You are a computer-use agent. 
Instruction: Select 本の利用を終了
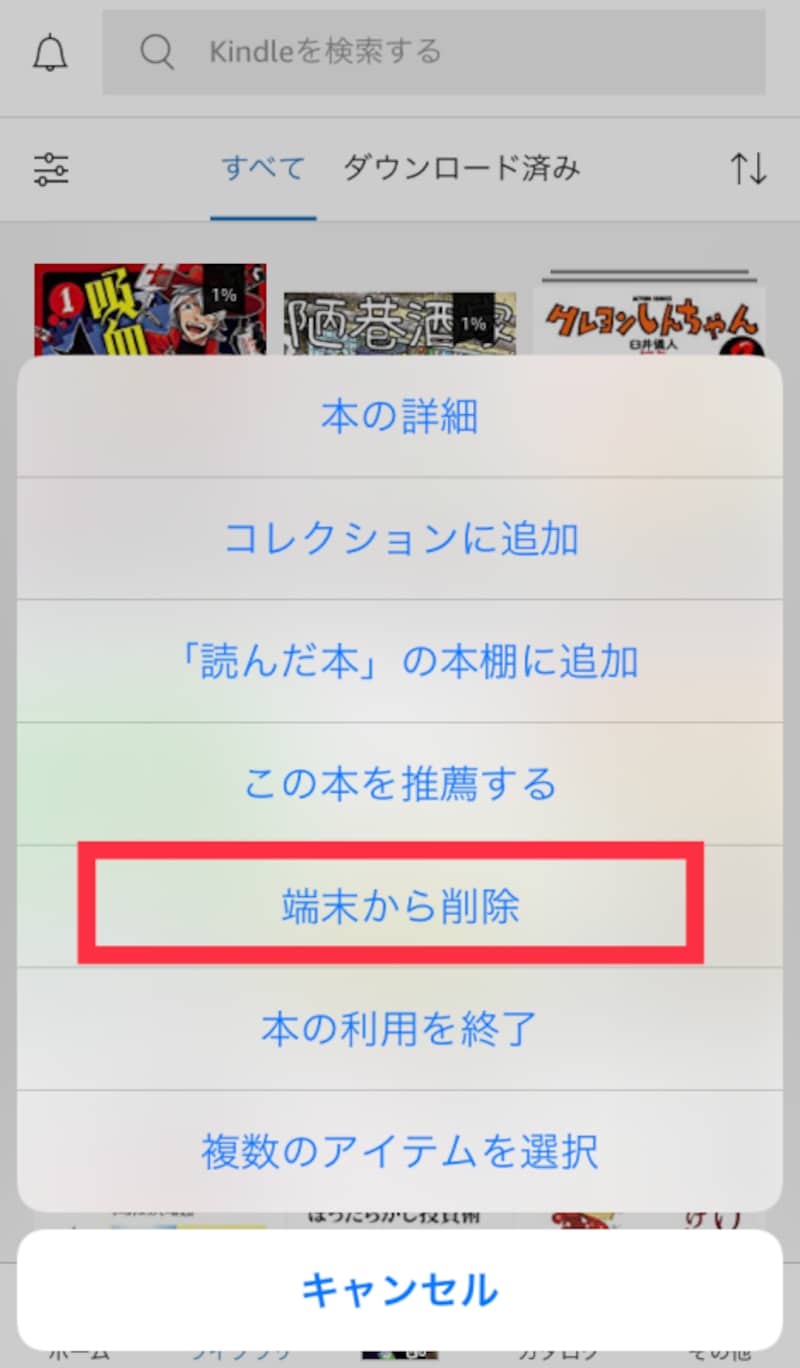tap(400, 1028)
